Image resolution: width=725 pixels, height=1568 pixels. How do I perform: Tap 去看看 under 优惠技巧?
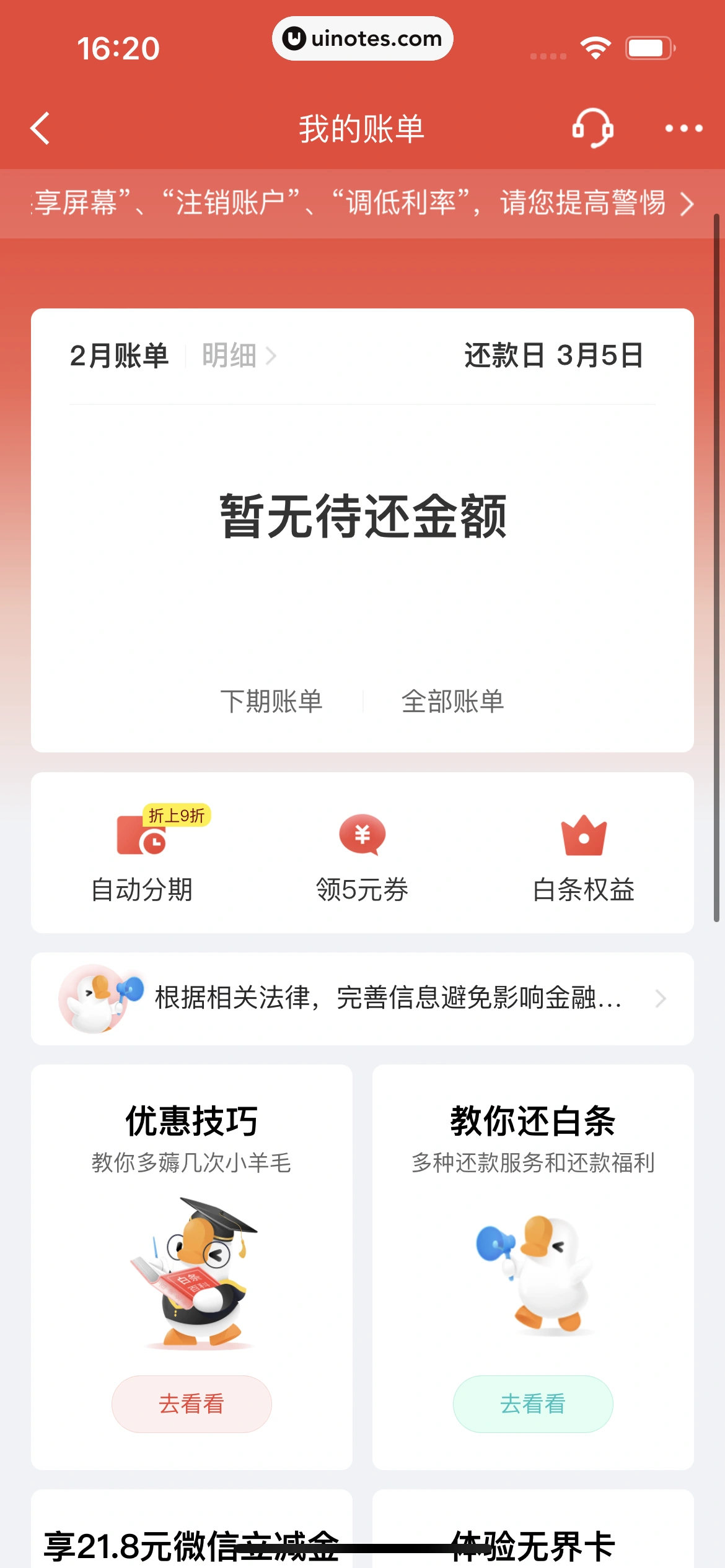tap(191, 1404)
